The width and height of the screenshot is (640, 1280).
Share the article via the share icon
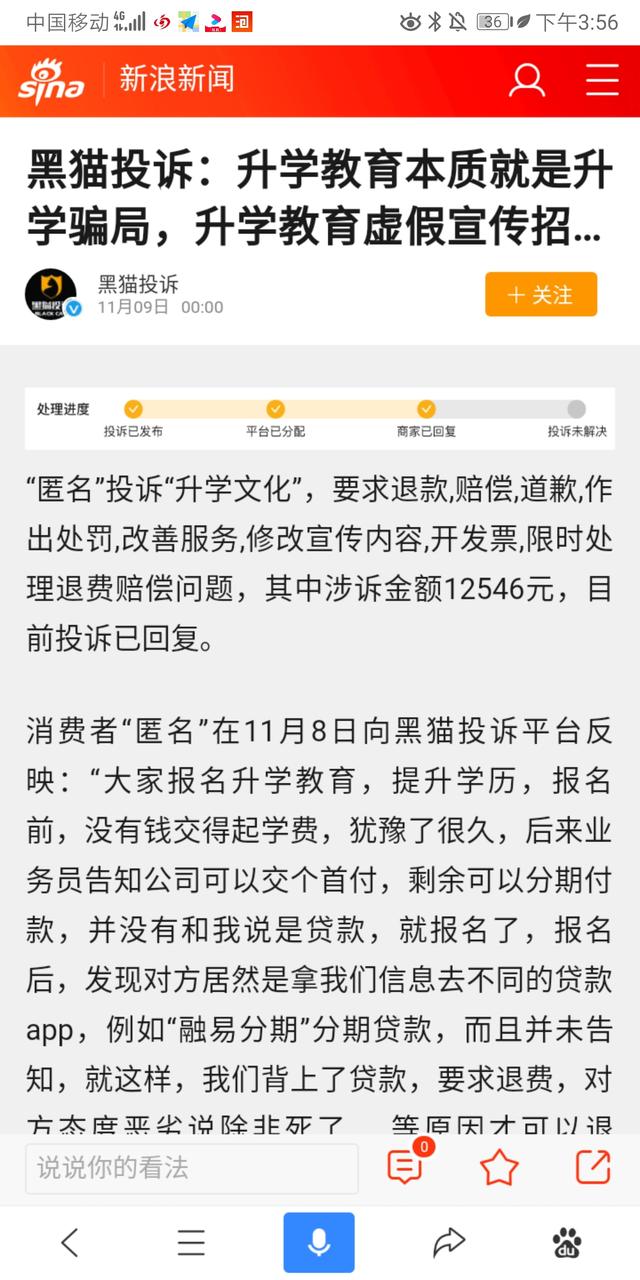[x=593, y=1168]
